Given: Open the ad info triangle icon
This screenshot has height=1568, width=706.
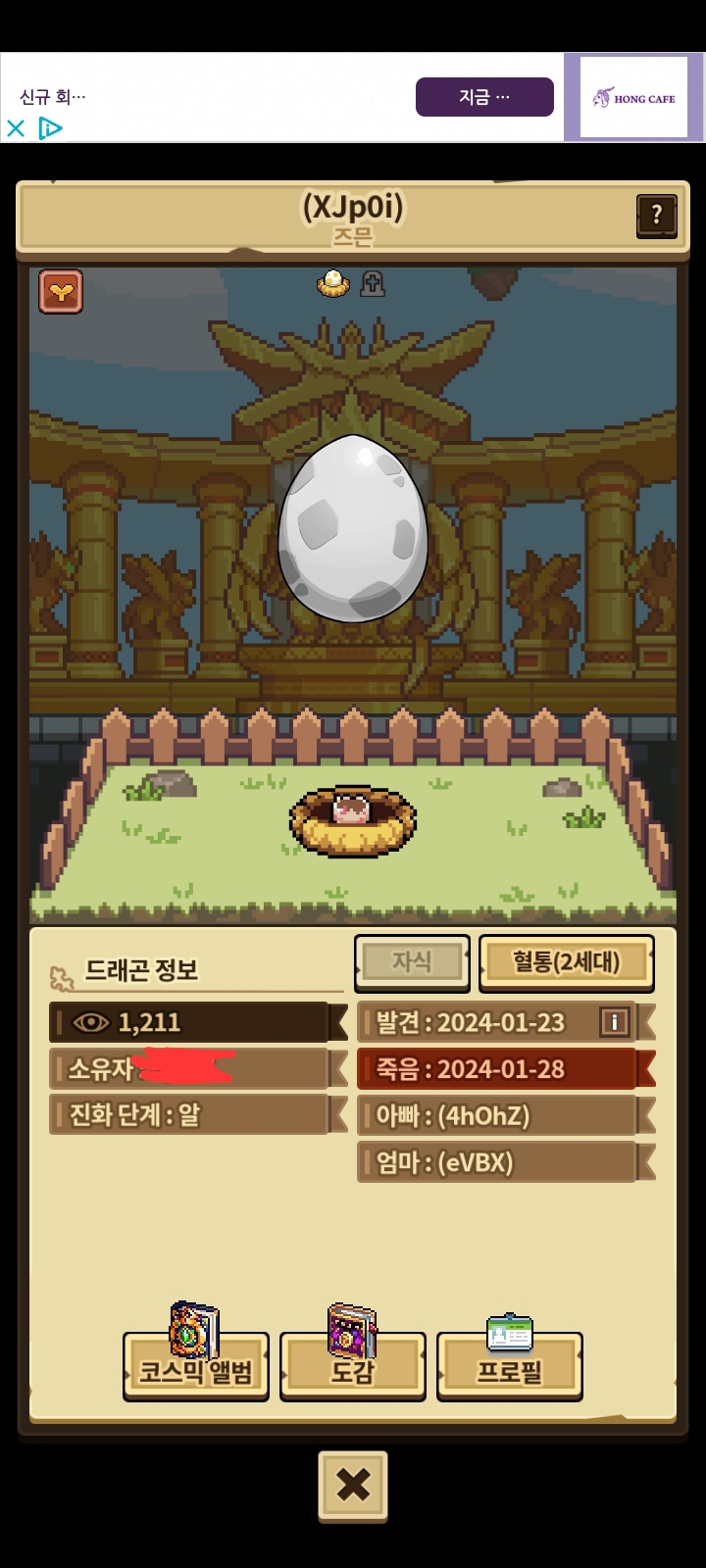Looking at the screenshot, I should coord(50,128).
